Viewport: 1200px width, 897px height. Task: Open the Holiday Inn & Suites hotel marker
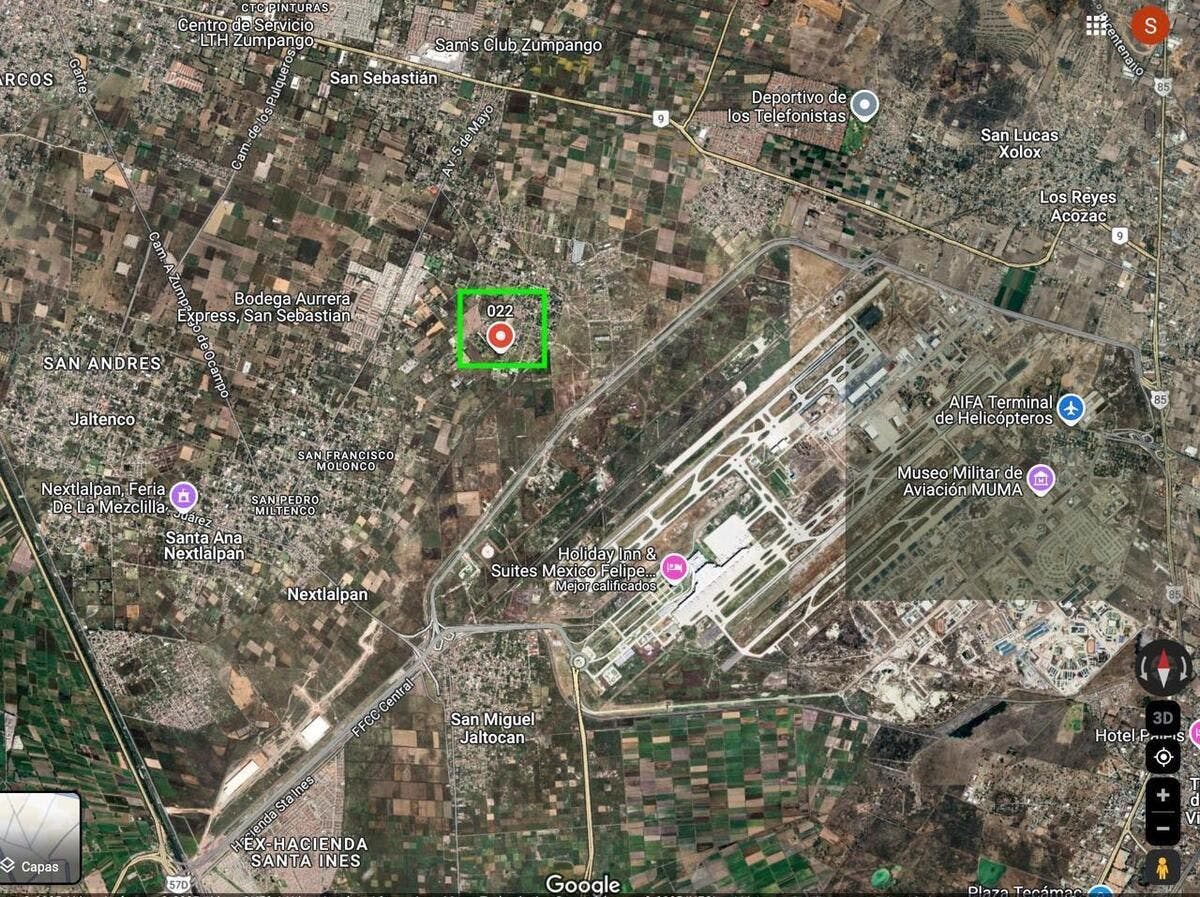(x=674, y=567)
